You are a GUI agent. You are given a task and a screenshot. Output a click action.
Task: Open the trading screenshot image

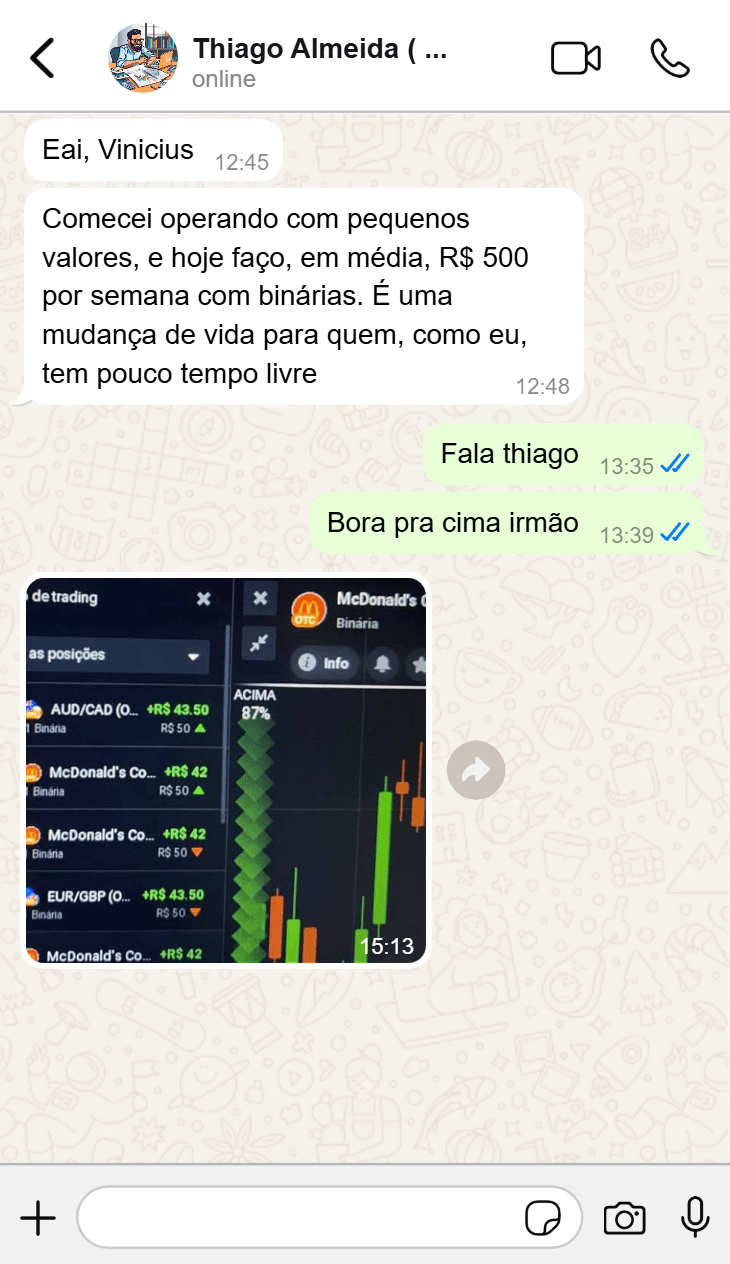click(x=226, y=770)
